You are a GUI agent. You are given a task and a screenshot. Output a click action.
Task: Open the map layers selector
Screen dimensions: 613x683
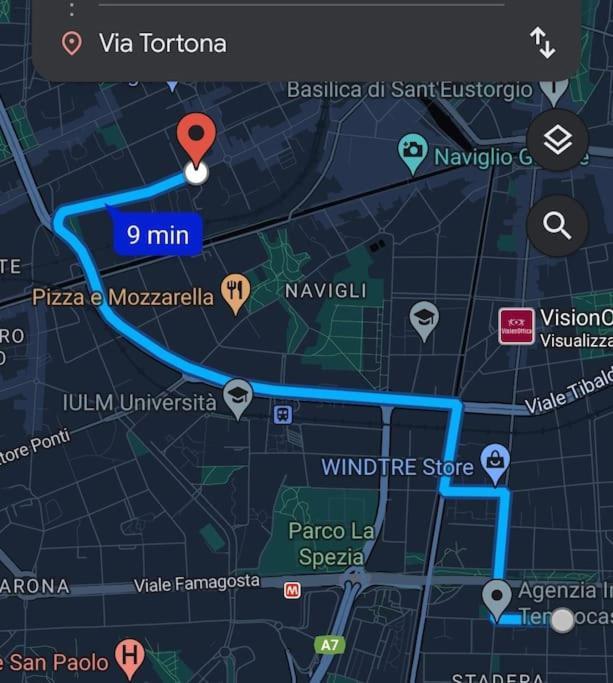coord(557,141)
